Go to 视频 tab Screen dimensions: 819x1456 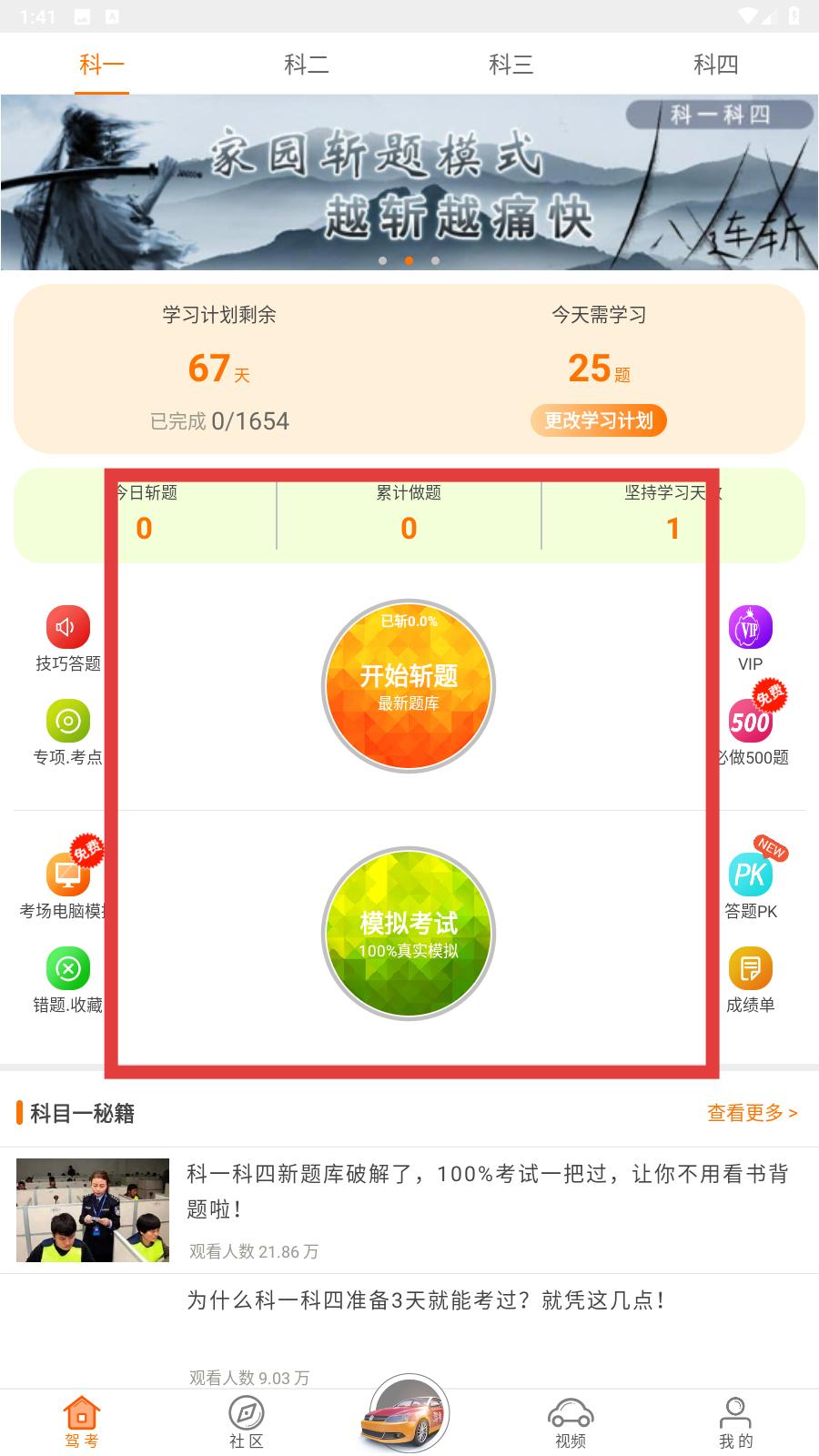(571, 1421)
